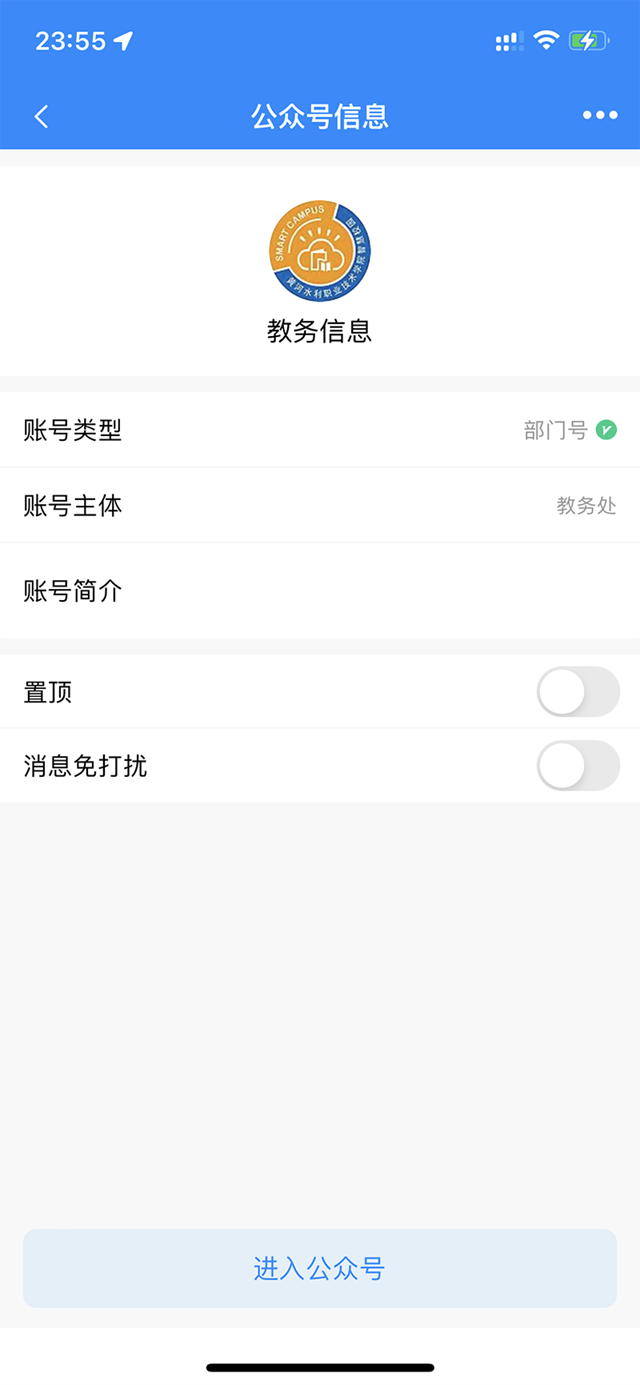Enable the 消息免打扰 mute switch
This screenshot has width=640, height=1385.
(578, 766)
